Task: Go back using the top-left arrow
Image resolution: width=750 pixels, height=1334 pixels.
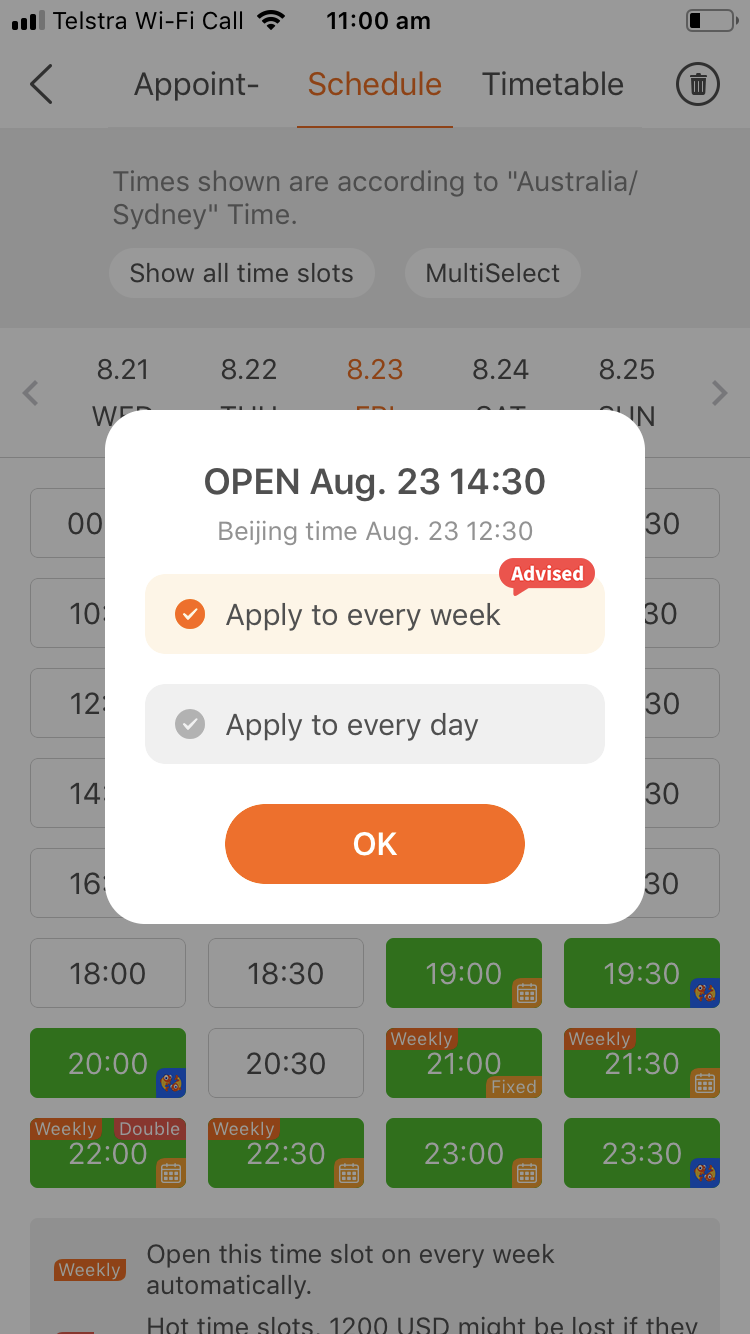Action: click(41, 85)
